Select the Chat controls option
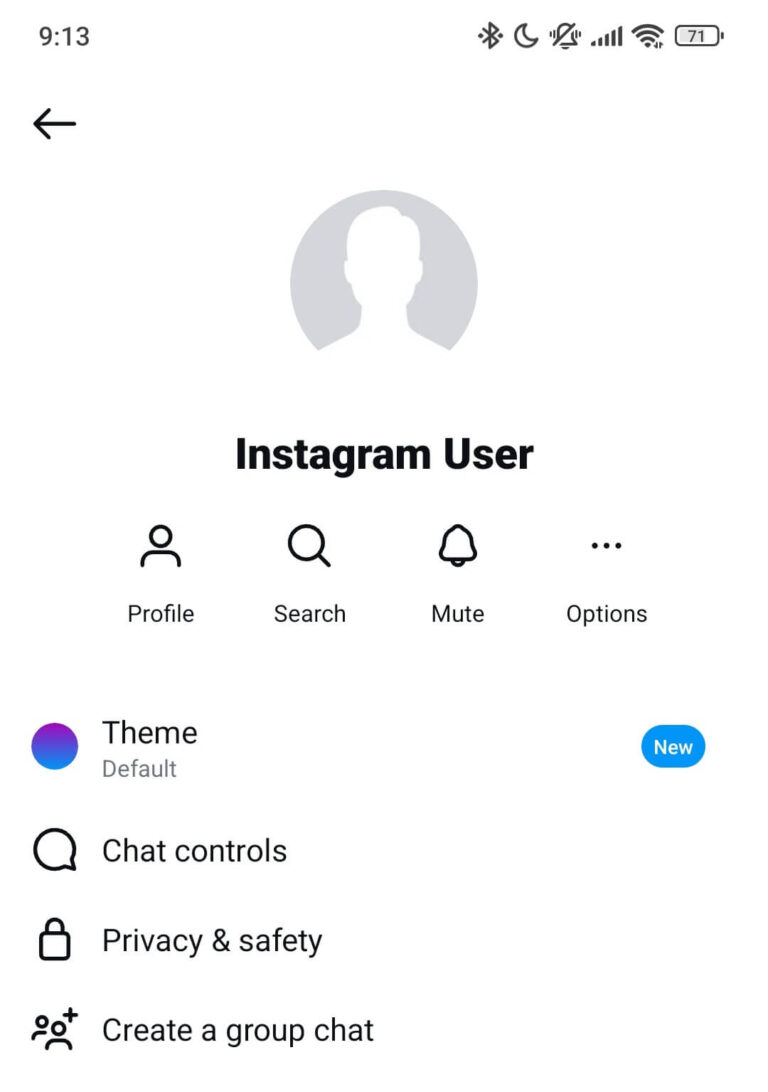 click(x=193, y=851)
